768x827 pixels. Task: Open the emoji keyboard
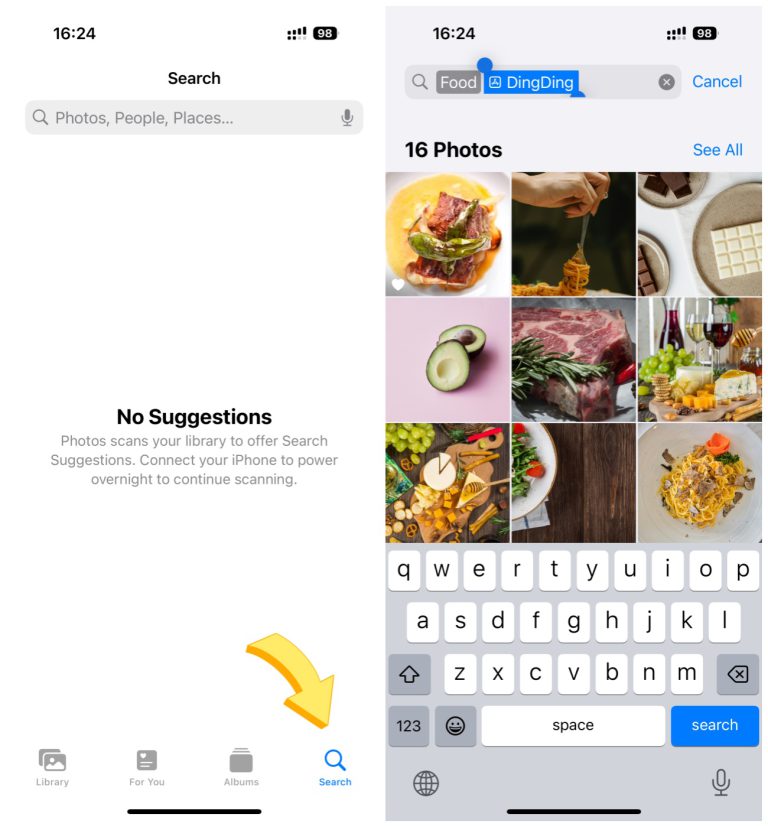(455, 726)
